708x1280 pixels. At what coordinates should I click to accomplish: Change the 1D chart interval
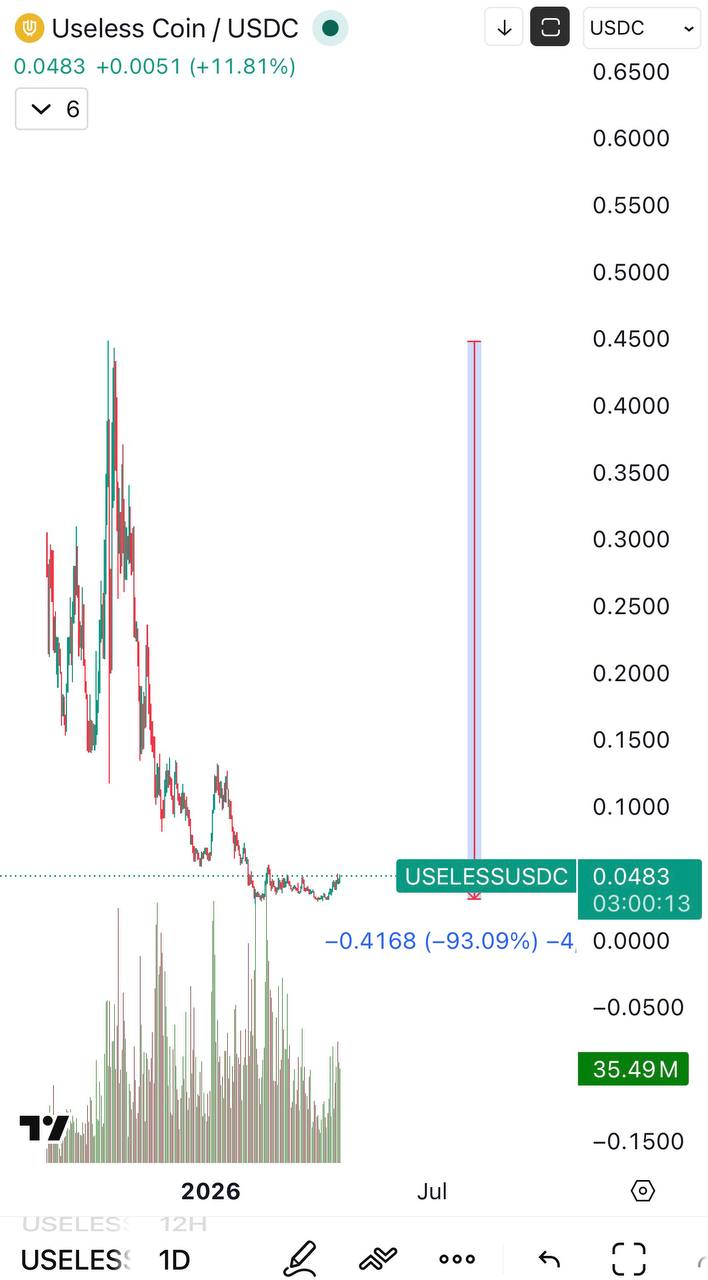pos(175,1259)
